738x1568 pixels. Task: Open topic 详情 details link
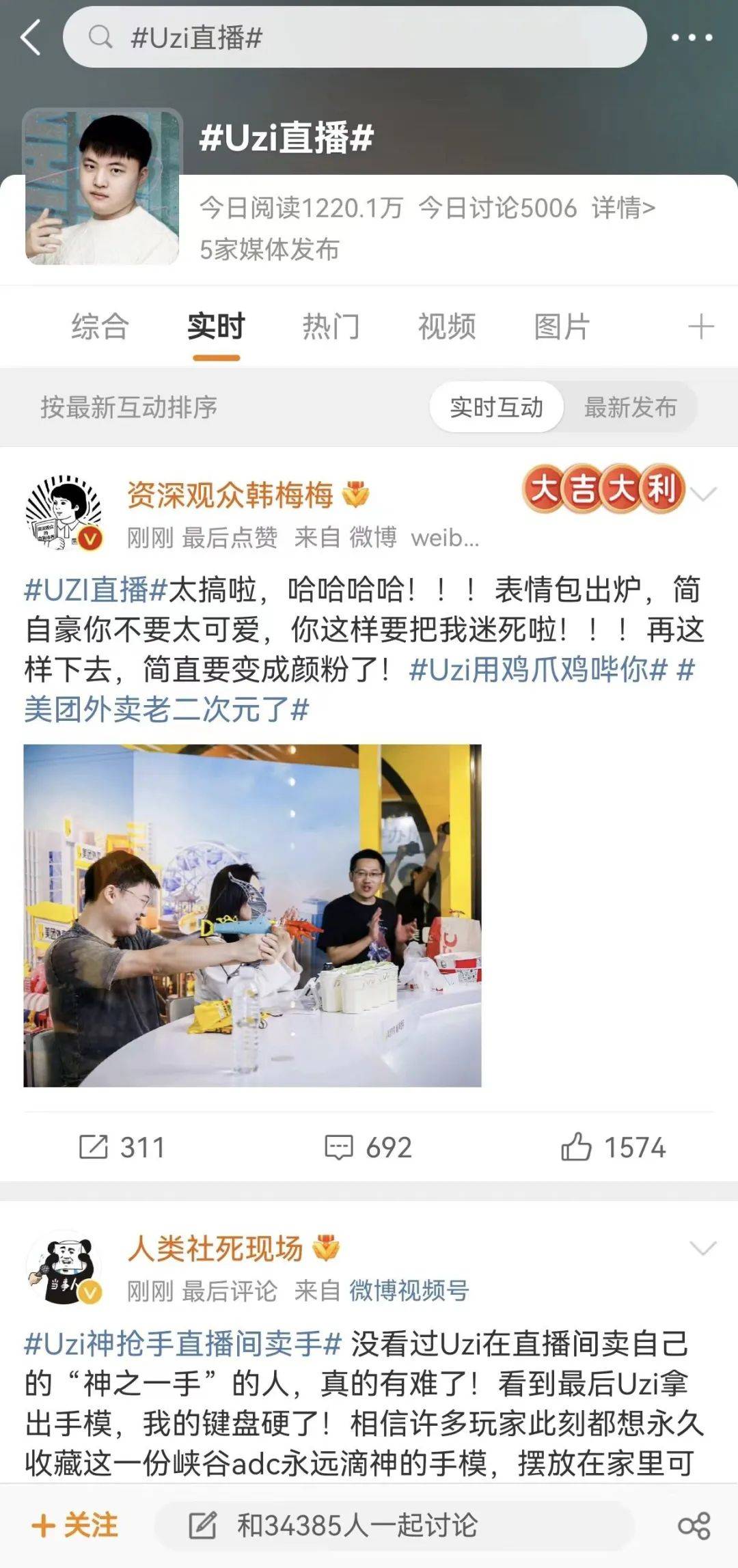click(623, 208)
